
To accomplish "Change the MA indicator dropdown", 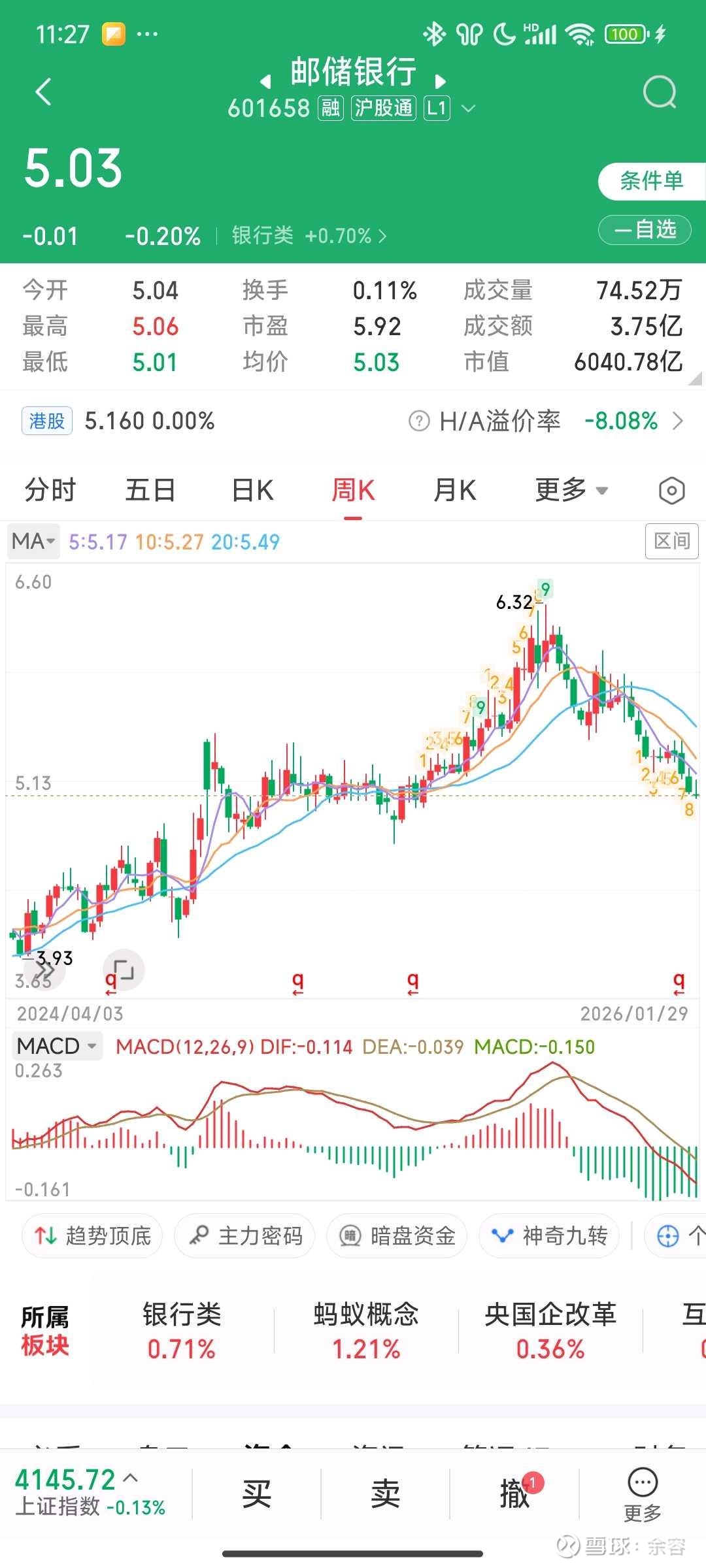I will (33, 541).
